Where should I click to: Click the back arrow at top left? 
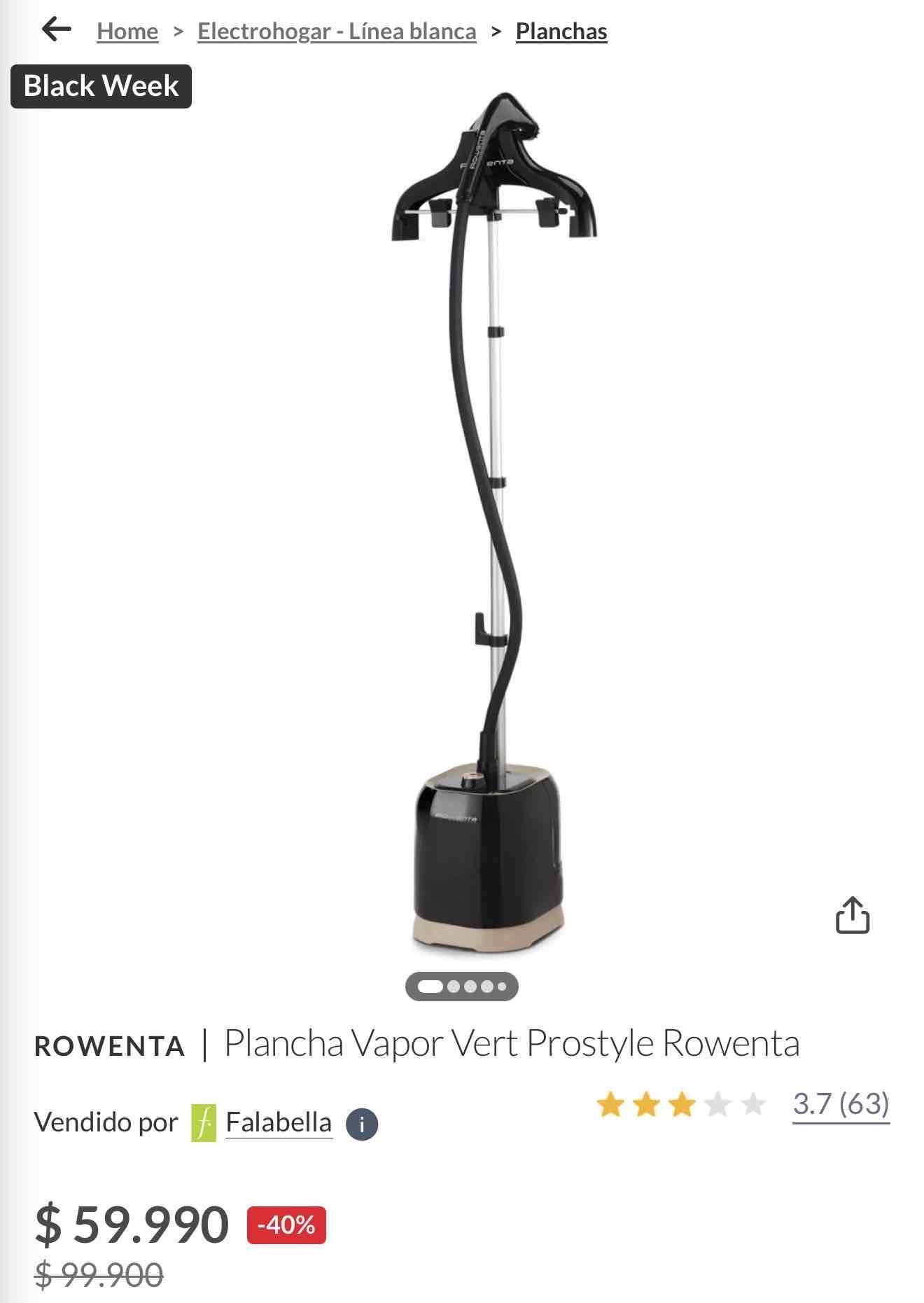58,30
